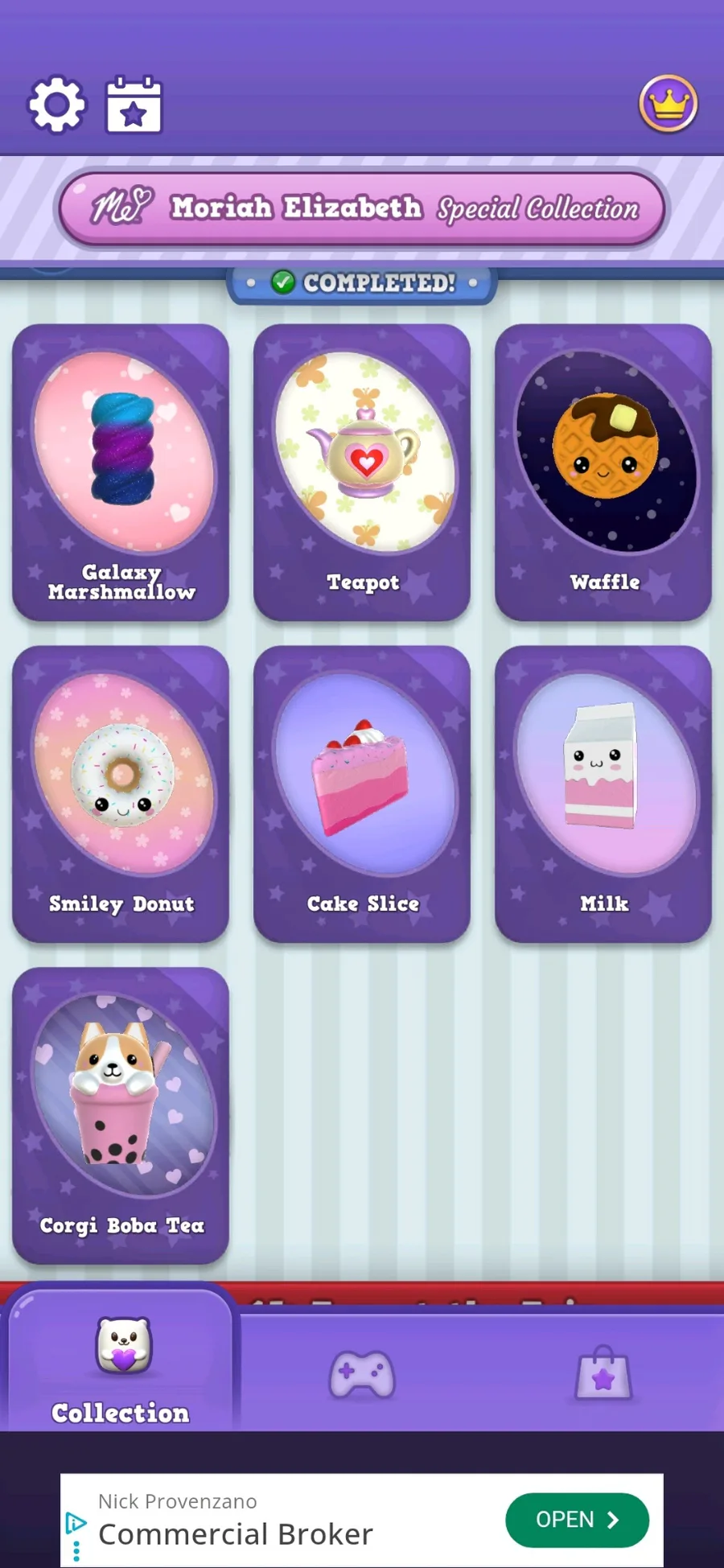Open the Smiley Donut card

[x=121, y=794]
